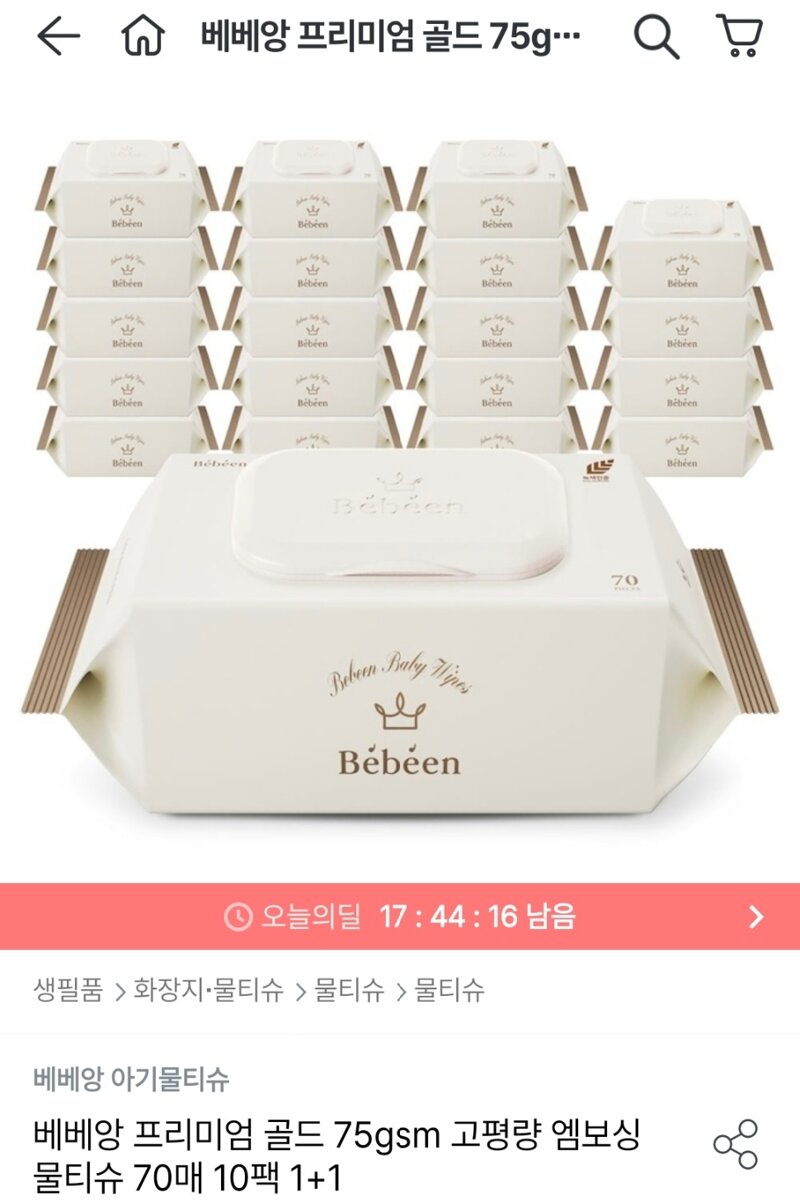
Task: Open the 화장지·물티슈 category breadcrumb
Action: (208, 991)
